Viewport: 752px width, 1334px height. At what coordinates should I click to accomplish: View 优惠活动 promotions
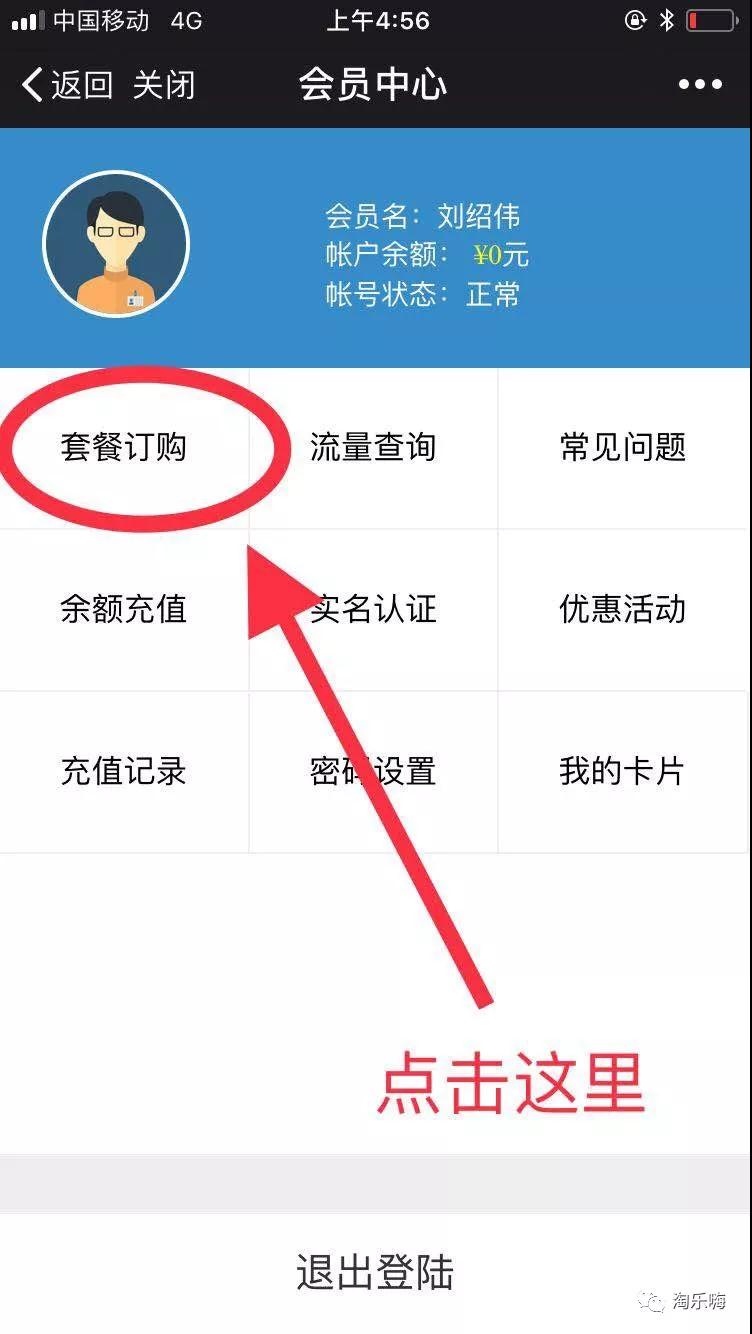tap(623, 609)
